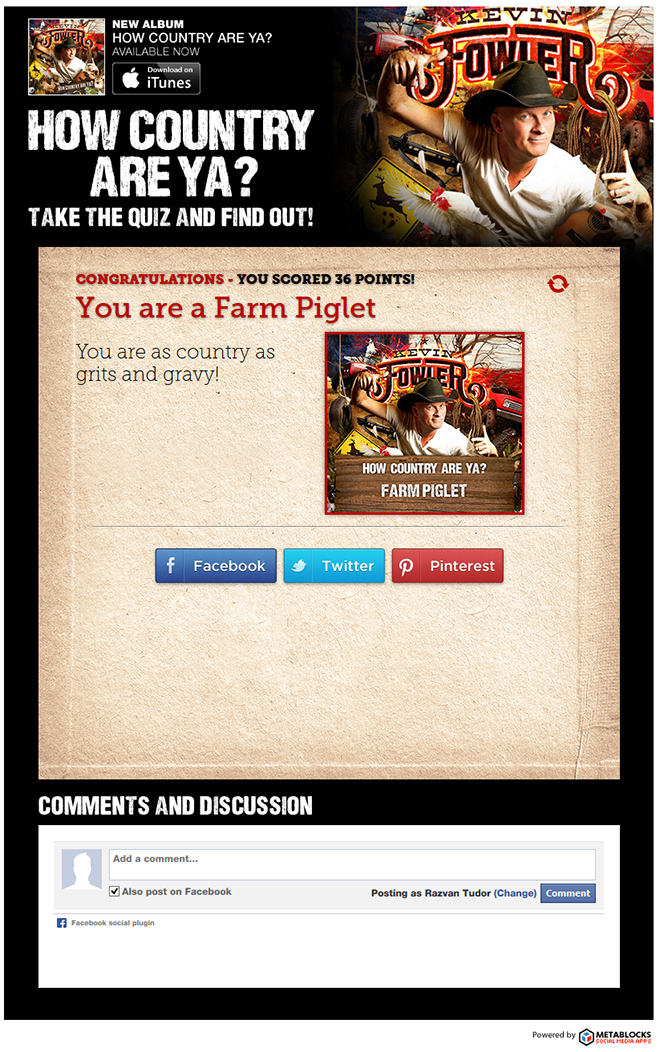Image resolution: width=660 pixels, height=1052 pixels.
Task: Open the Facebook social plugin link
Action: (112, 923)
